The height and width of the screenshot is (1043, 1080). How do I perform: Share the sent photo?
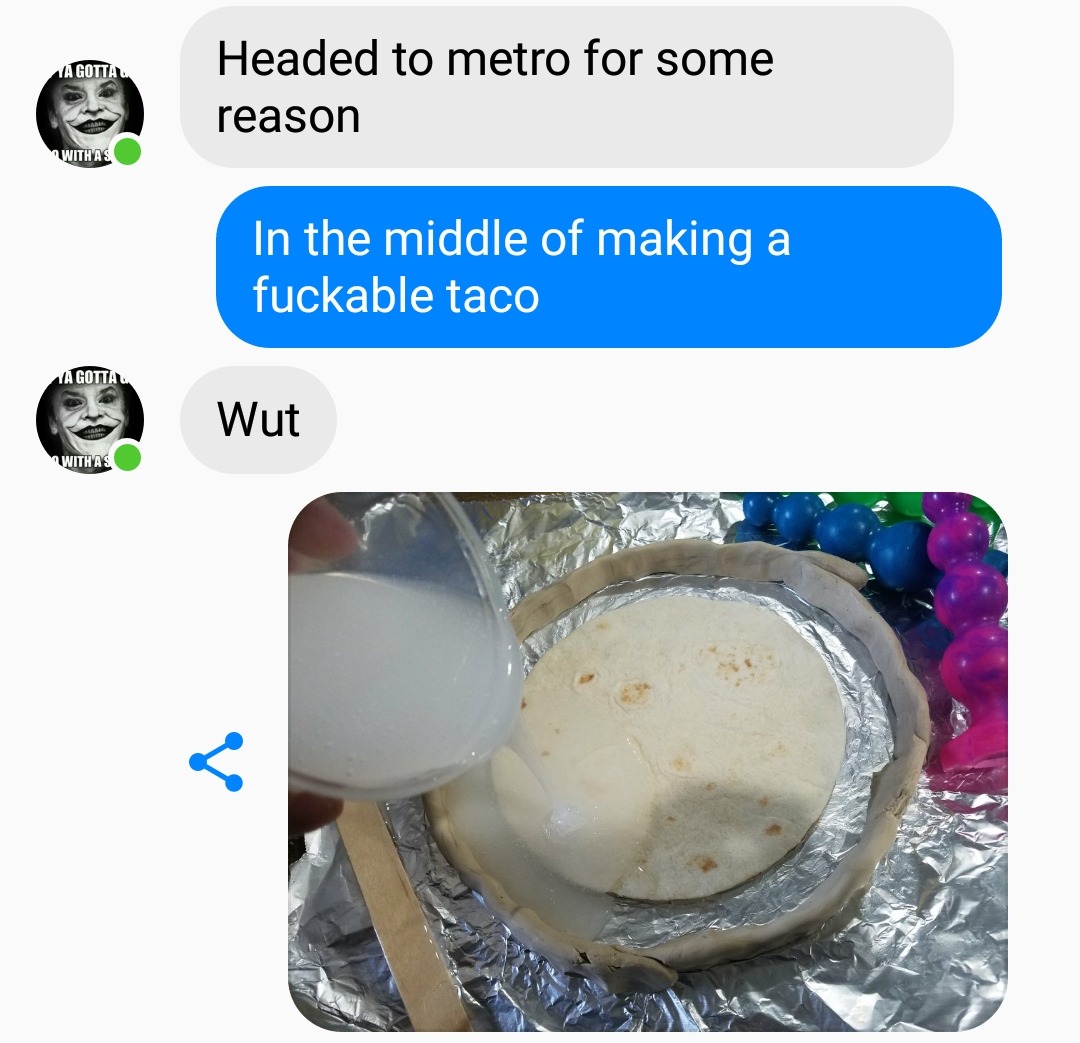coord(216,762)
